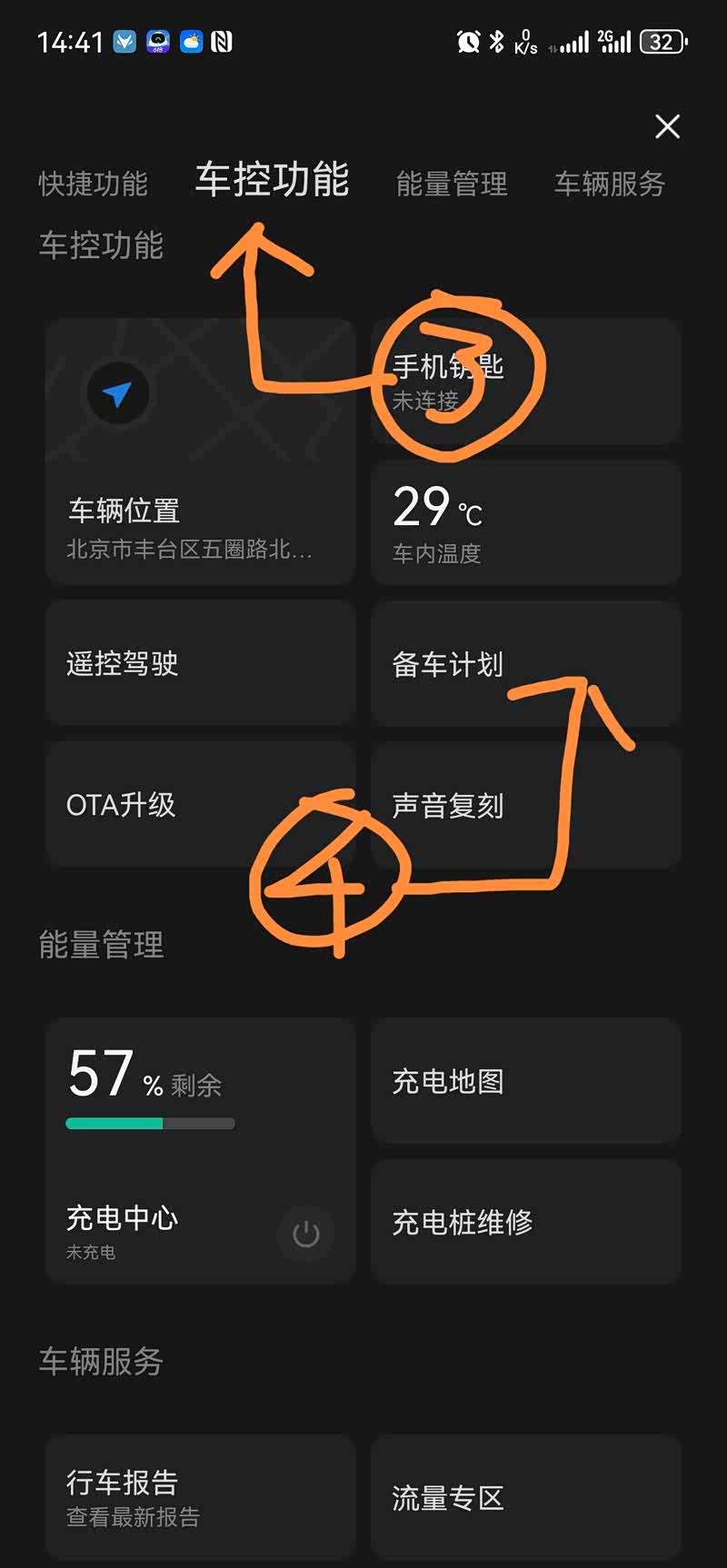Image resolution: width=727 pixels, height=1568 pixels.
Task: Switch to the 能量管理 tab
Action: pos(452,184)
